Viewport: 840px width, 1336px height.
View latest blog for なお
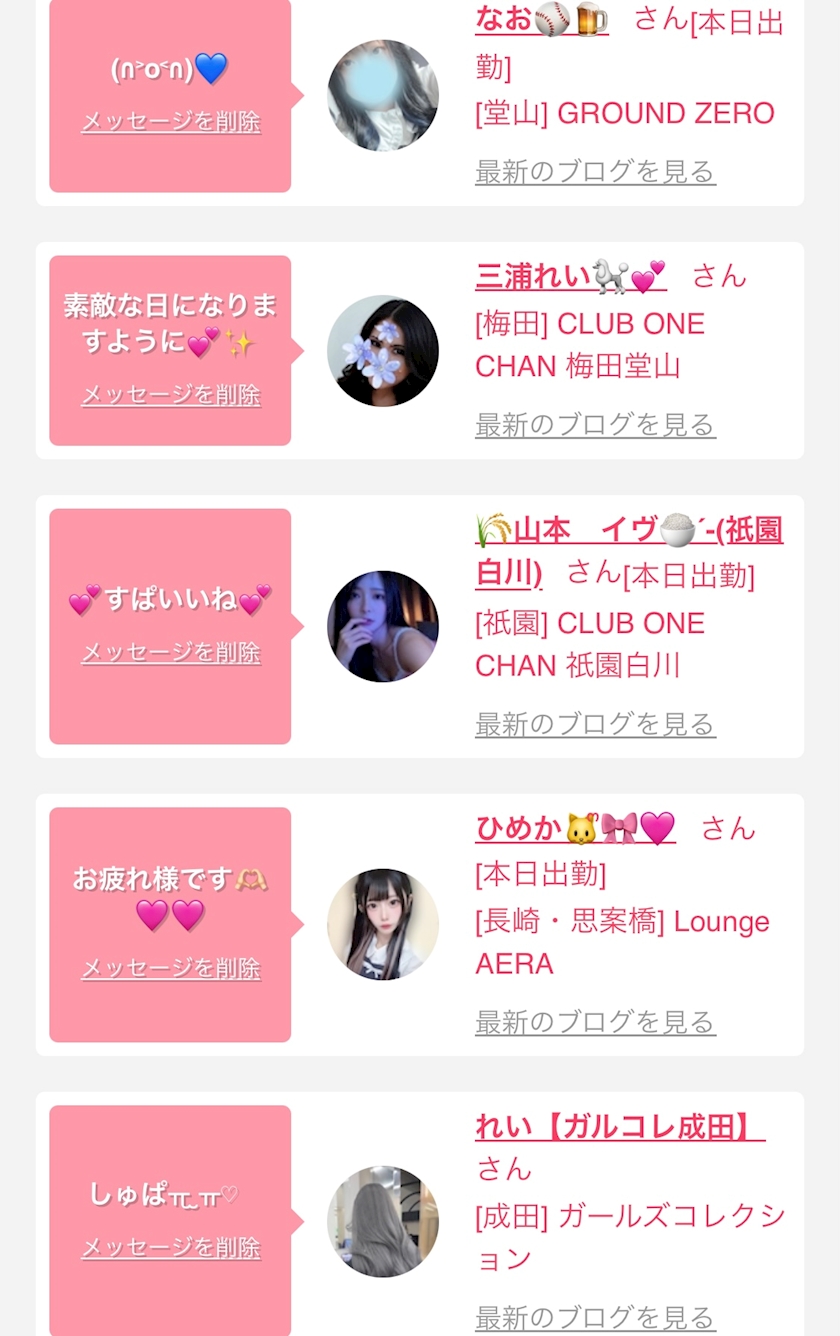[595, 172]
